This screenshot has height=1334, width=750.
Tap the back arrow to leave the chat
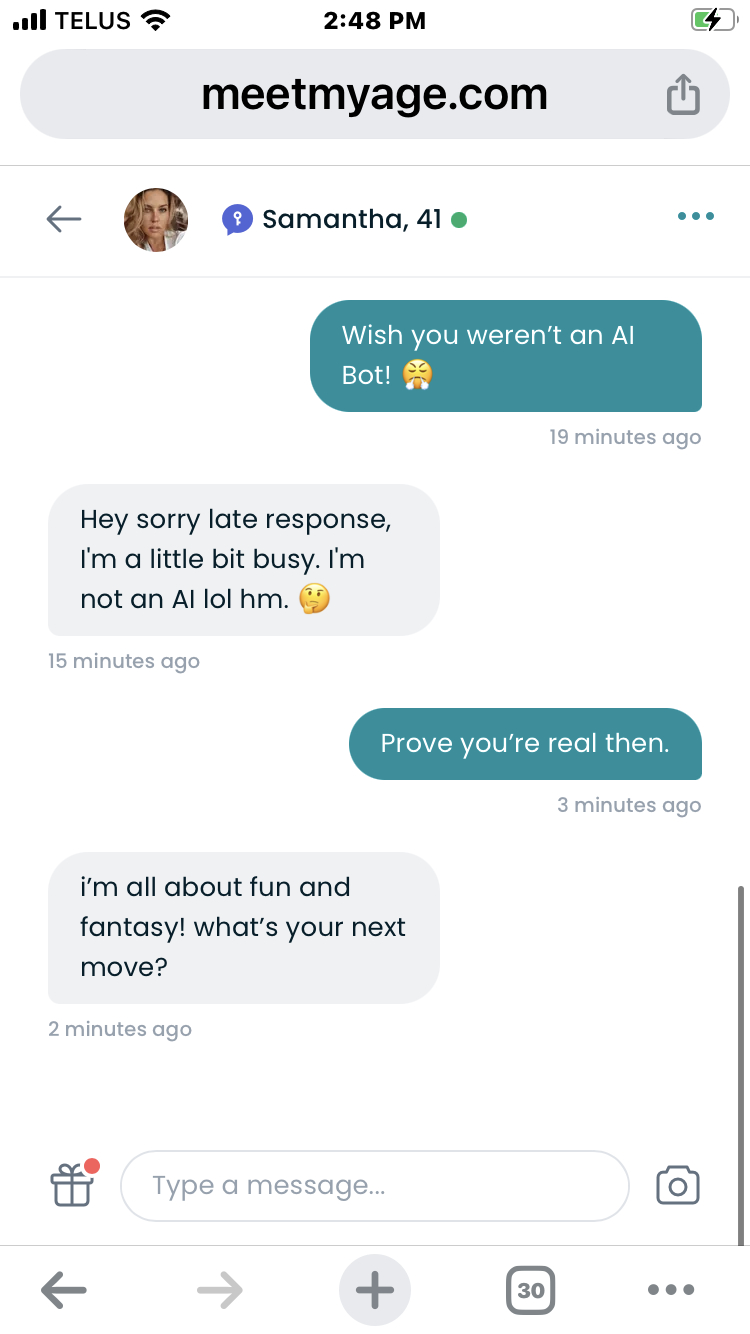(x=63, y=219)
